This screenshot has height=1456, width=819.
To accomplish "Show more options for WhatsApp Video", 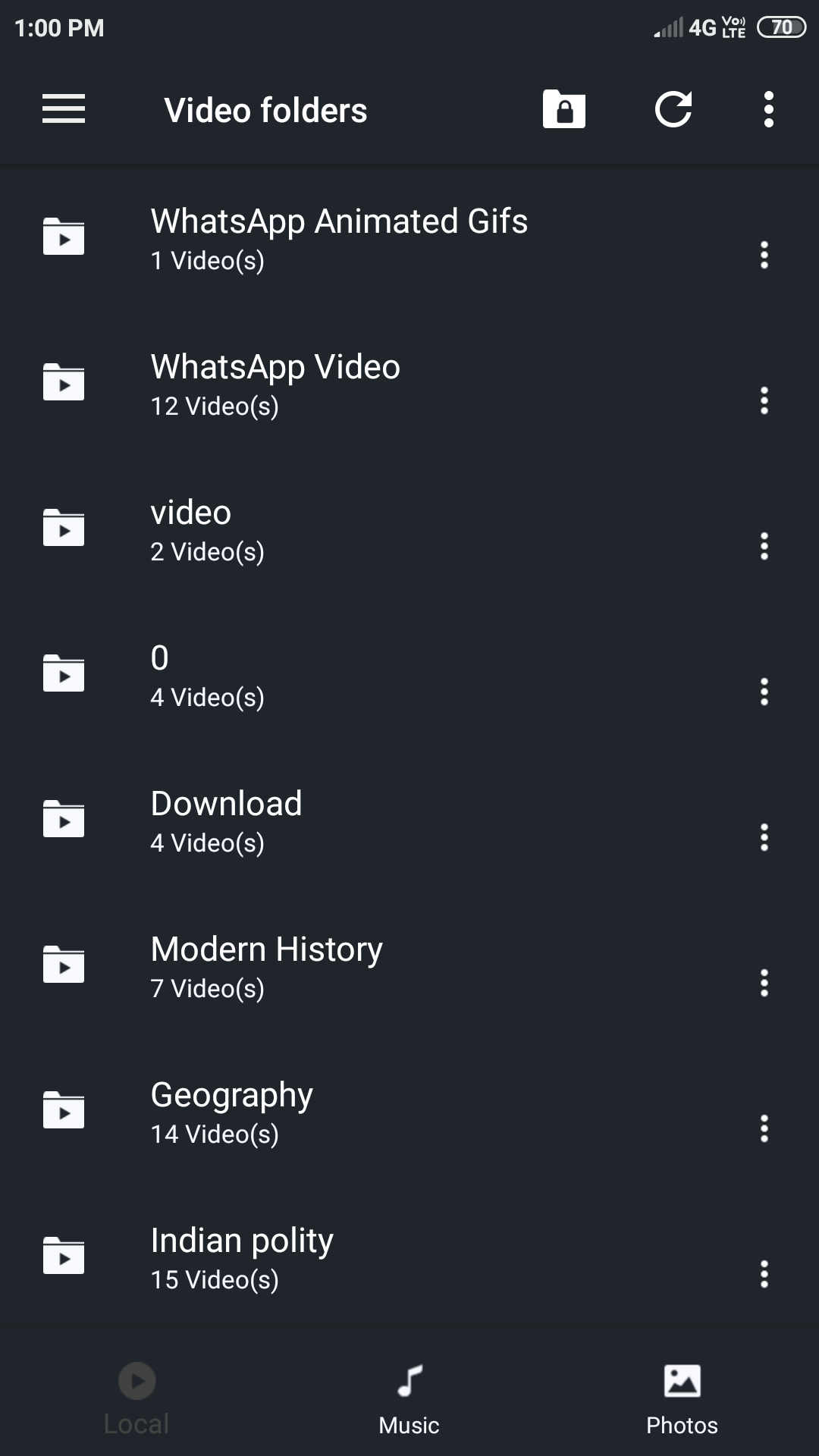I will (764, 400).
